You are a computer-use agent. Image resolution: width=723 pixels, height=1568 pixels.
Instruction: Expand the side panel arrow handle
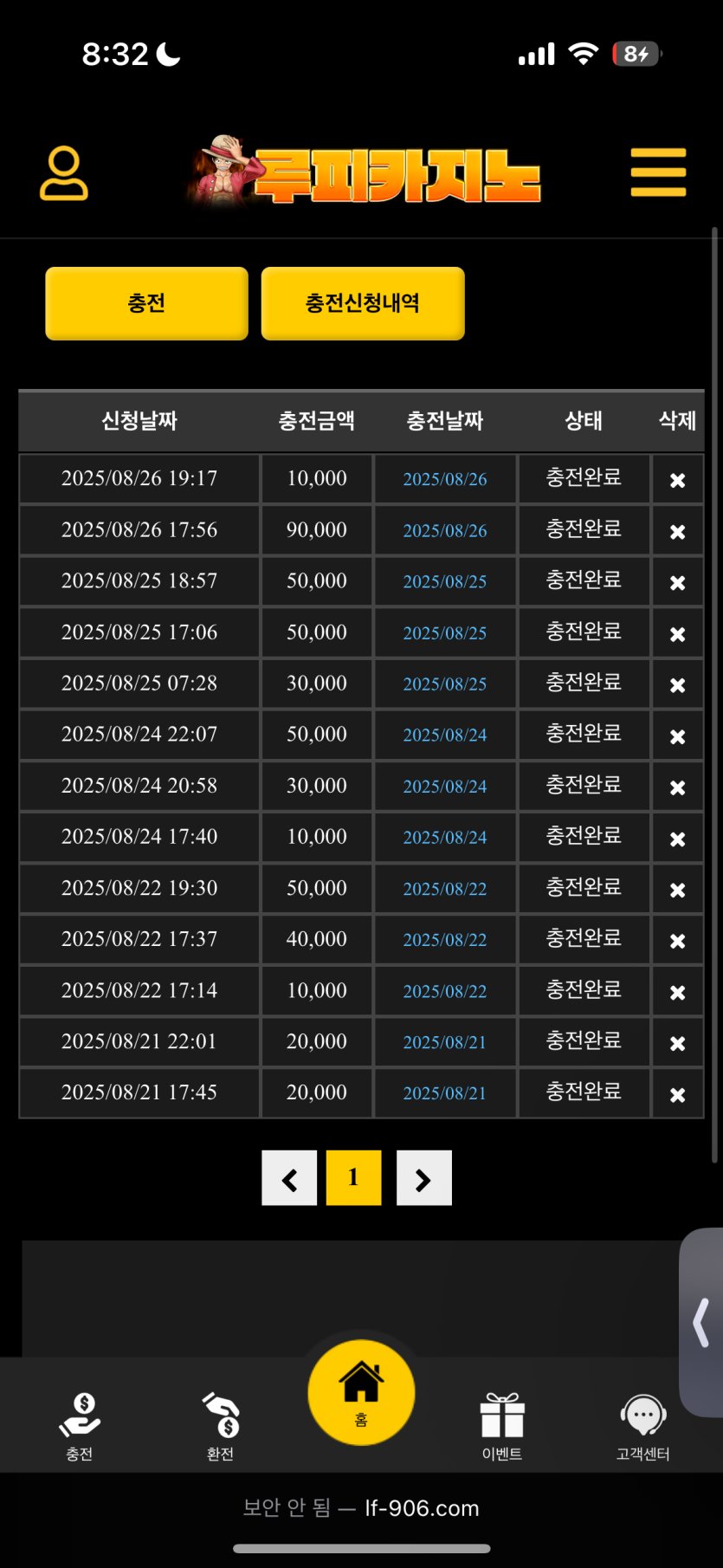click(x=702, y=1322)
